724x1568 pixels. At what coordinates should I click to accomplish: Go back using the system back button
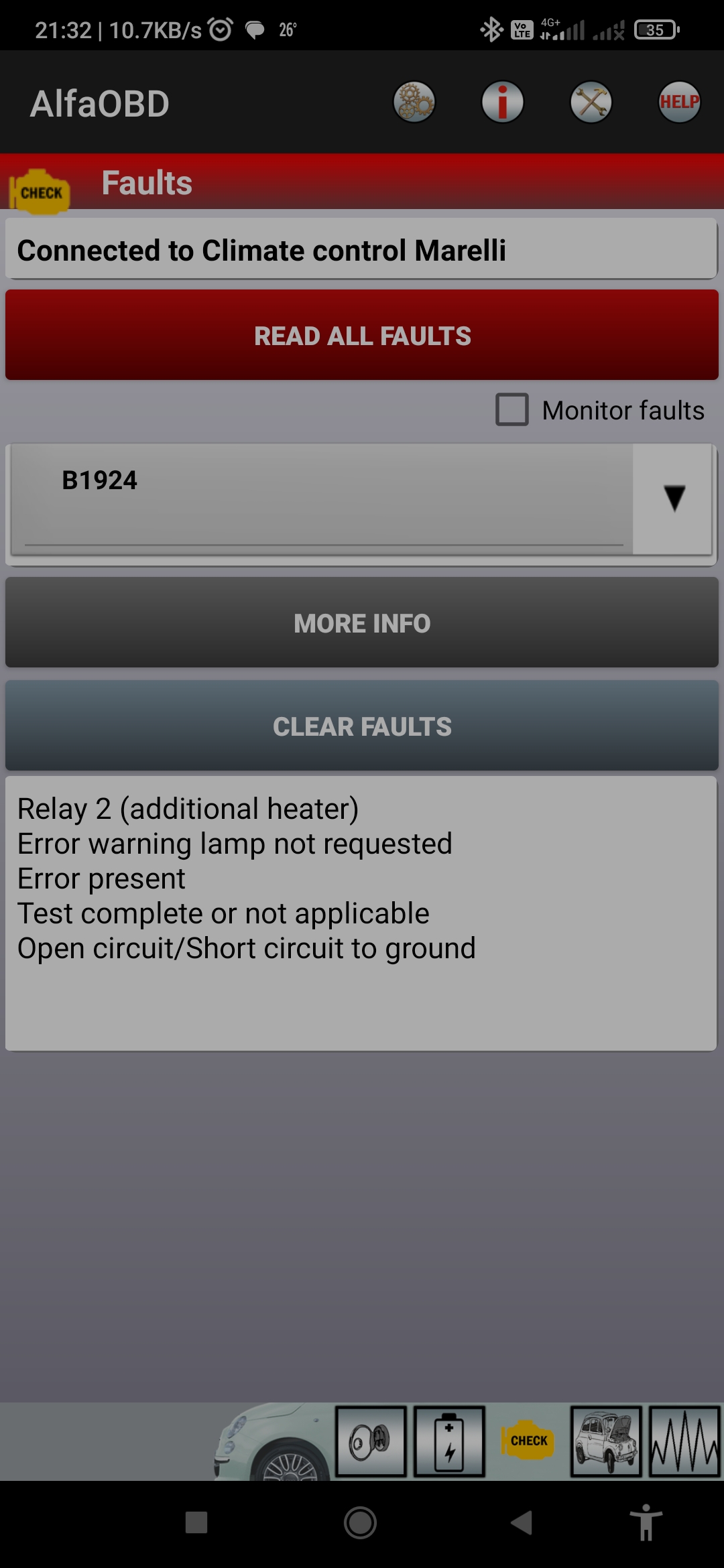521,1522
